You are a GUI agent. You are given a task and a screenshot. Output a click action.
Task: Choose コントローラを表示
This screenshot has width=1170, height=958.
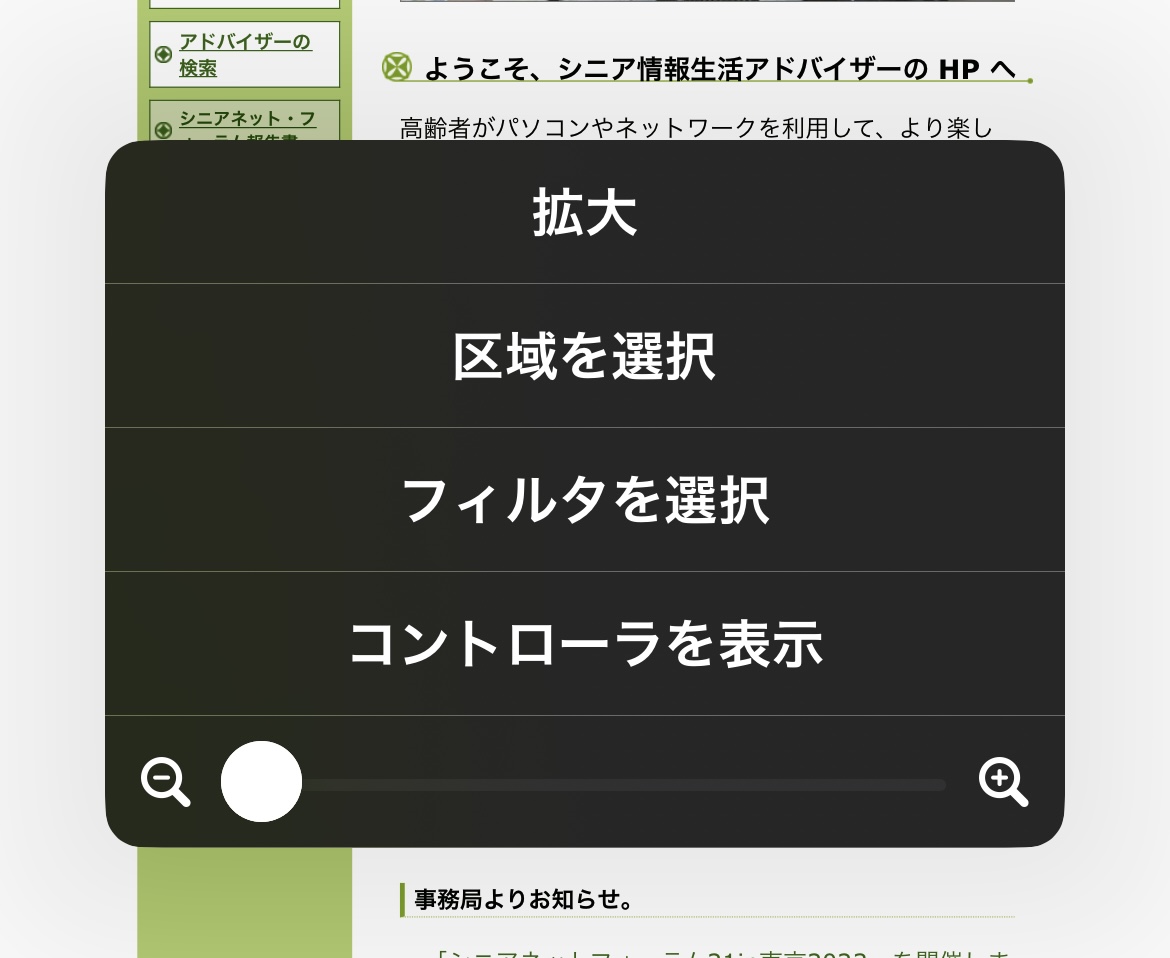pyautogui.click(x=584, y=644)
